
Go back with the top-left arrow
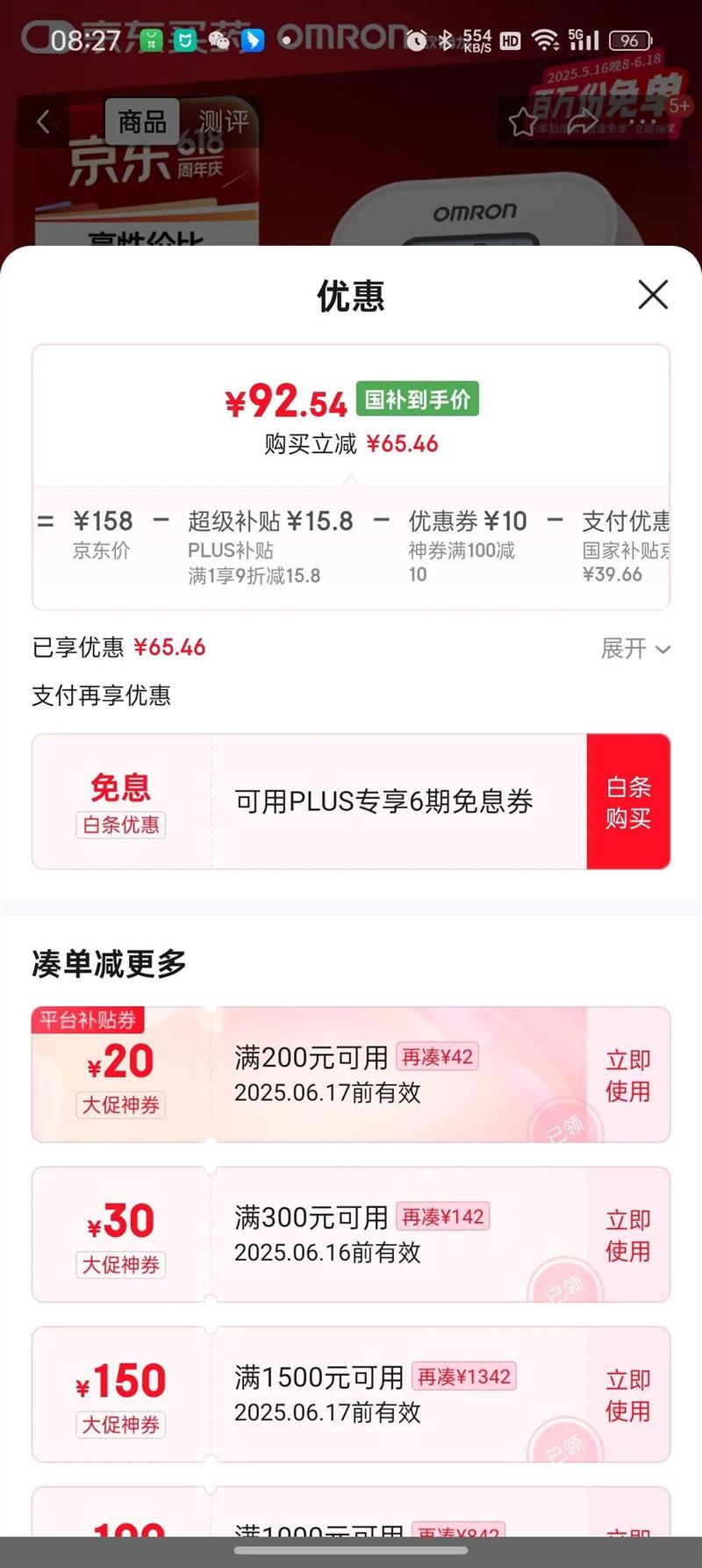[x=43, y=121]
